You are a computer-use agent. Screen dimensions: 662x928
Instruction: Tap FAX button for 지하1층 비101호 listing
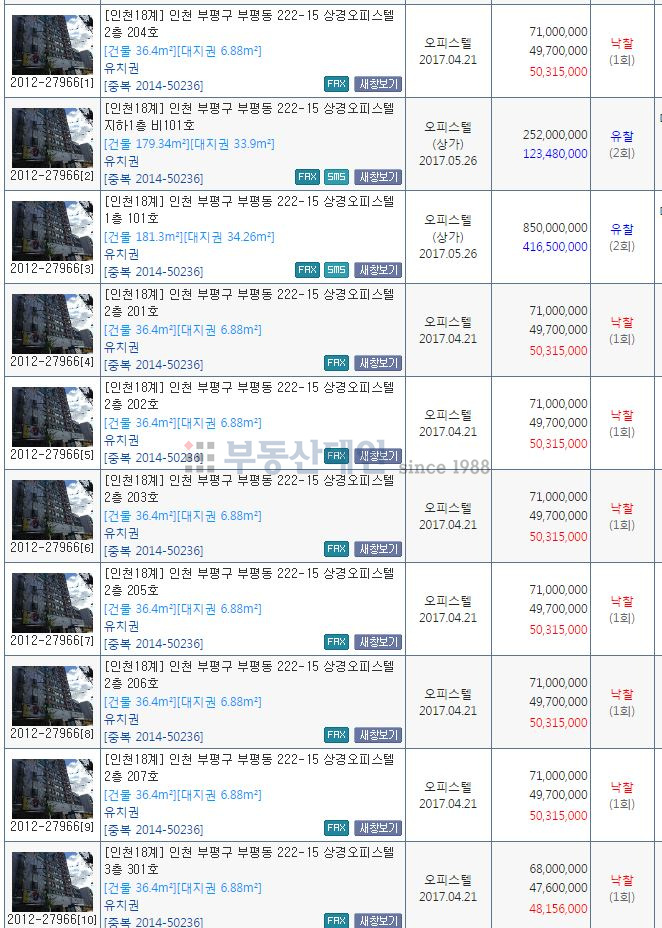click(308, 177)
